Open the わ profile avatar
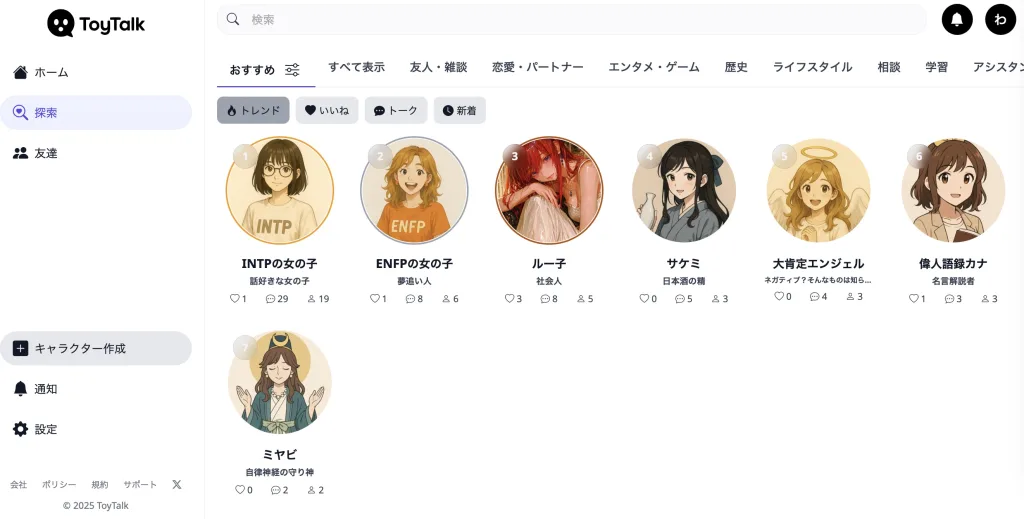This screenshot has width=1024, height=519. 1000,19
